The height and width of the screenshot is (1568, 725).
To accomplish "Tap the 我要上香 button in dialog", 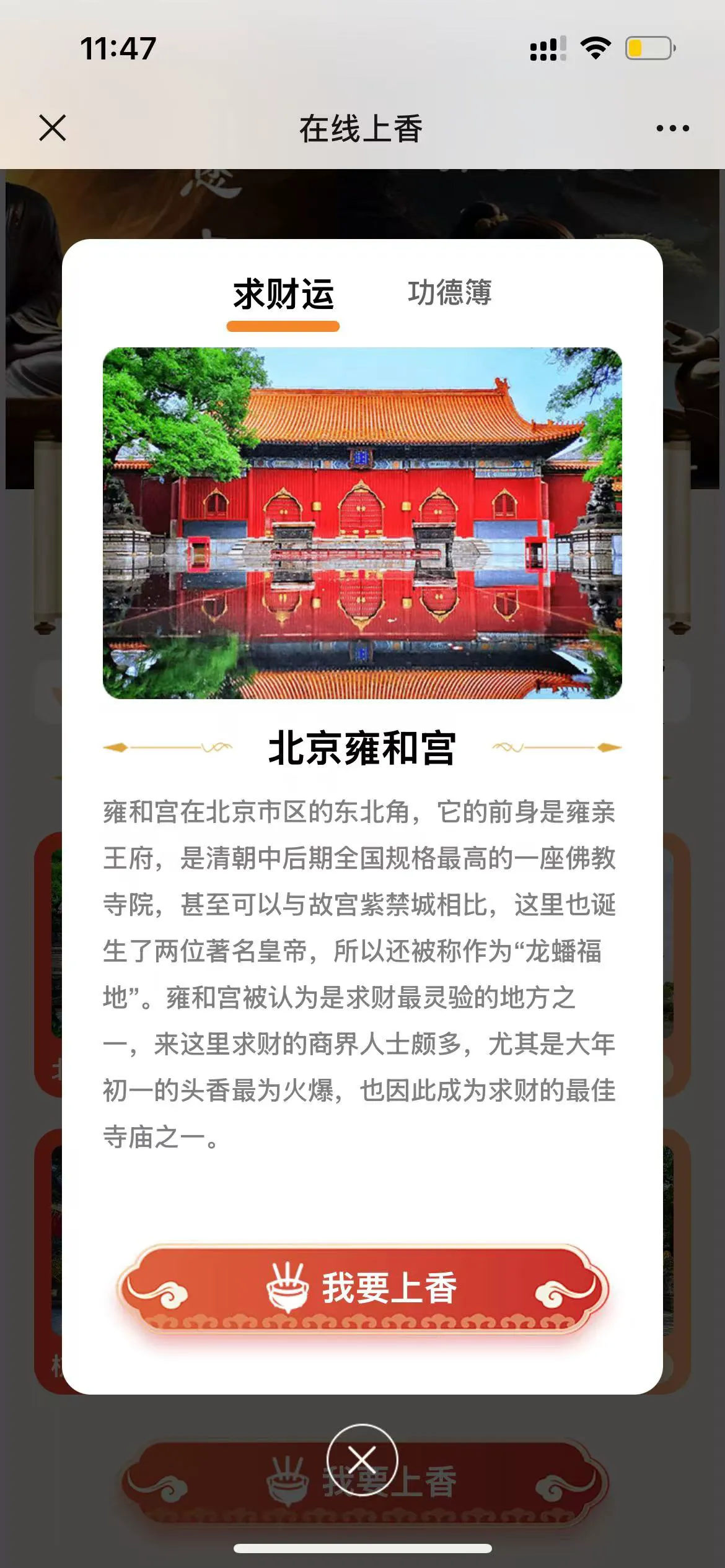I will pos(362,1288).
